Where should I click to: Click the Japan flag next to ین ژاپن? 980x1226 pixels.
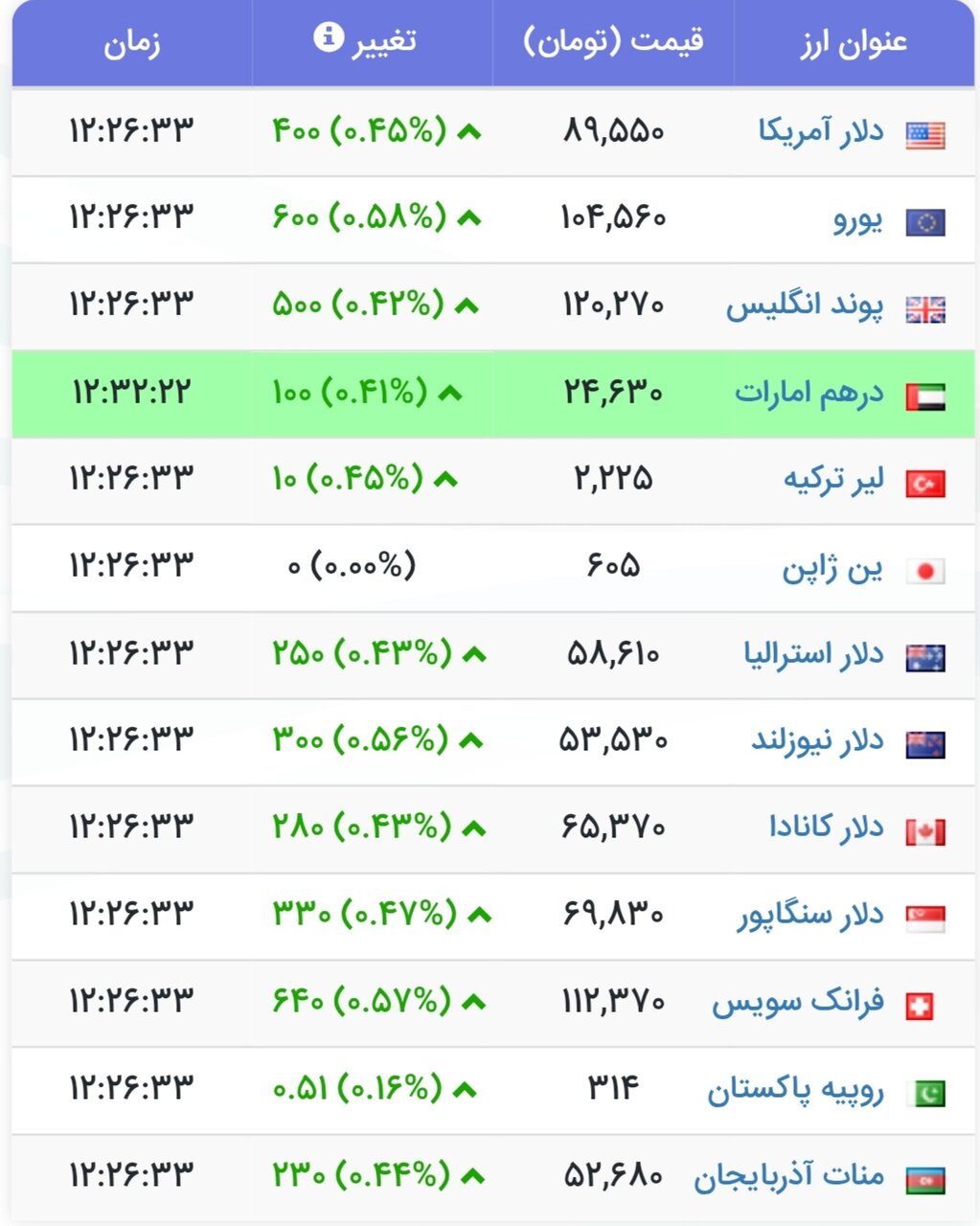pyautogui.click(x=925, y=567)
